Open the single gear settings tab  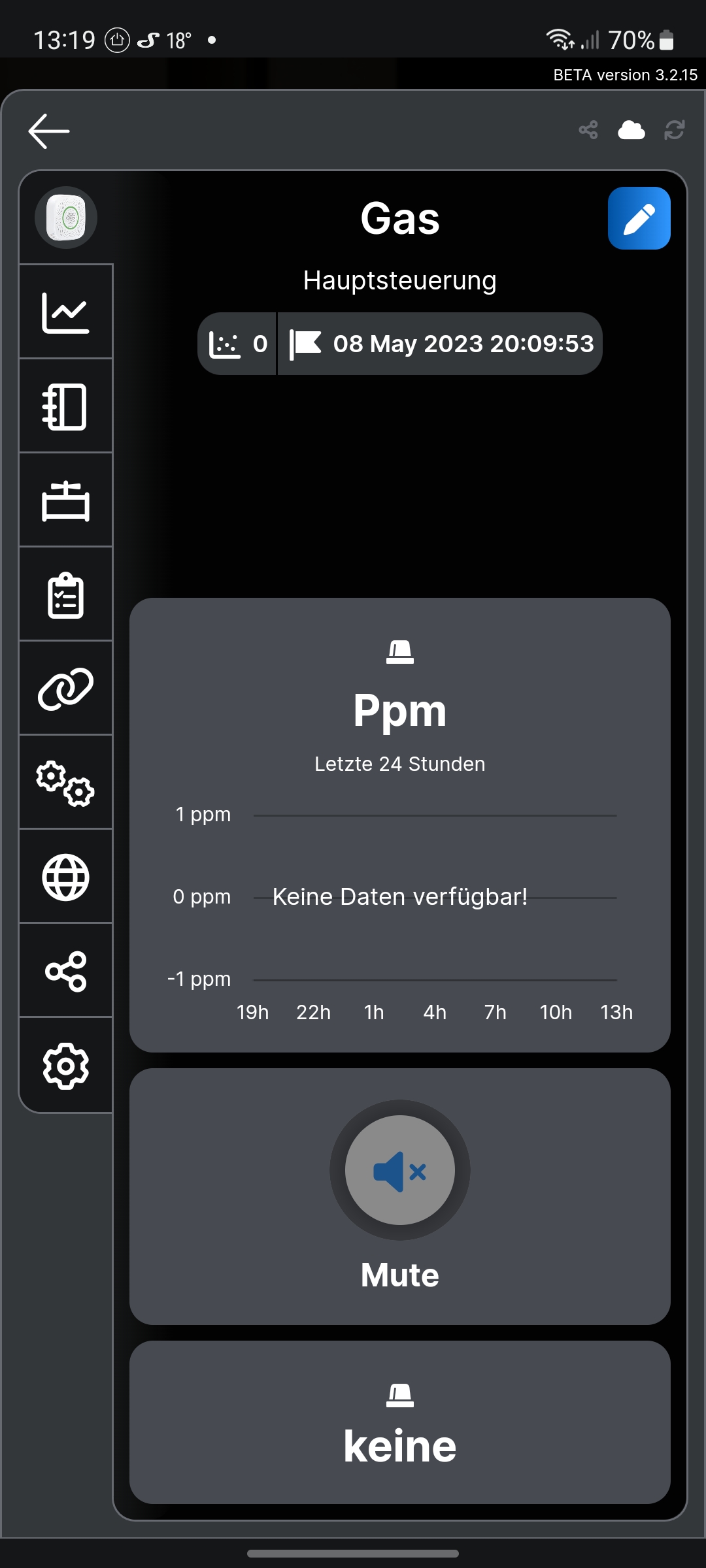[x=65, y=1066]
